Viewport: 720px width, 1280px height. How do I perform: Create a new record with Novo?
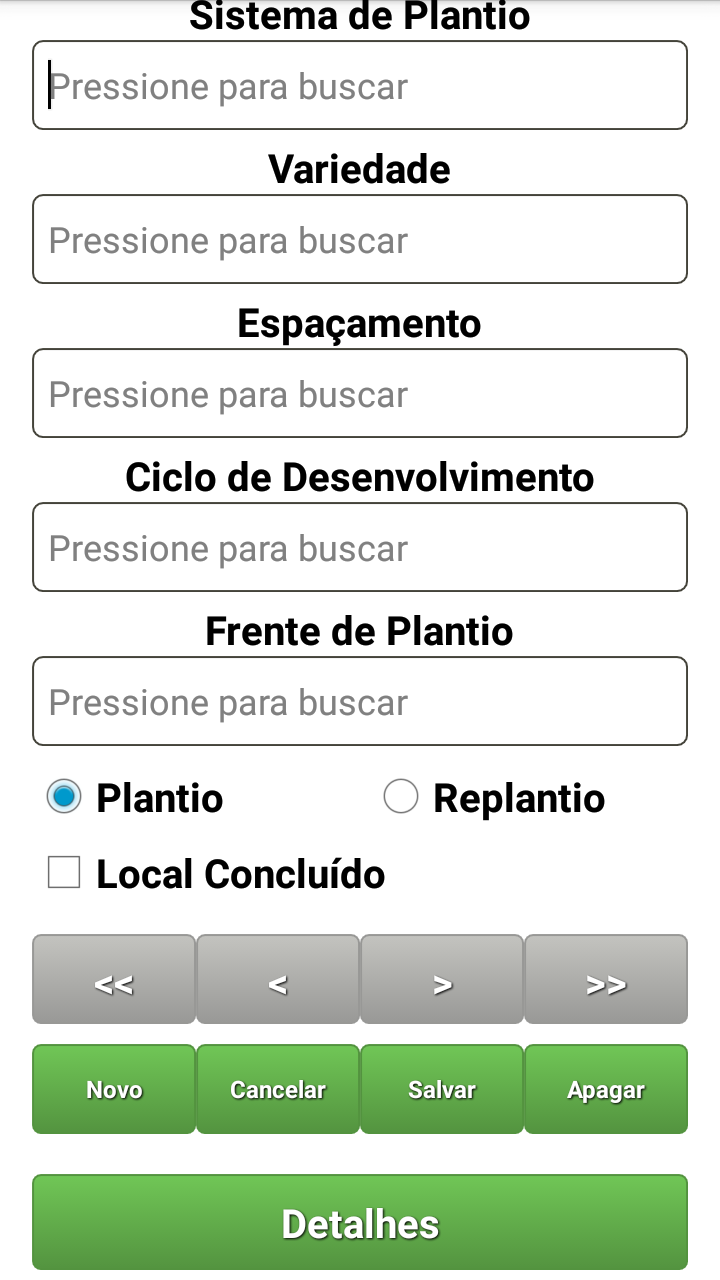click(114, 1090)
